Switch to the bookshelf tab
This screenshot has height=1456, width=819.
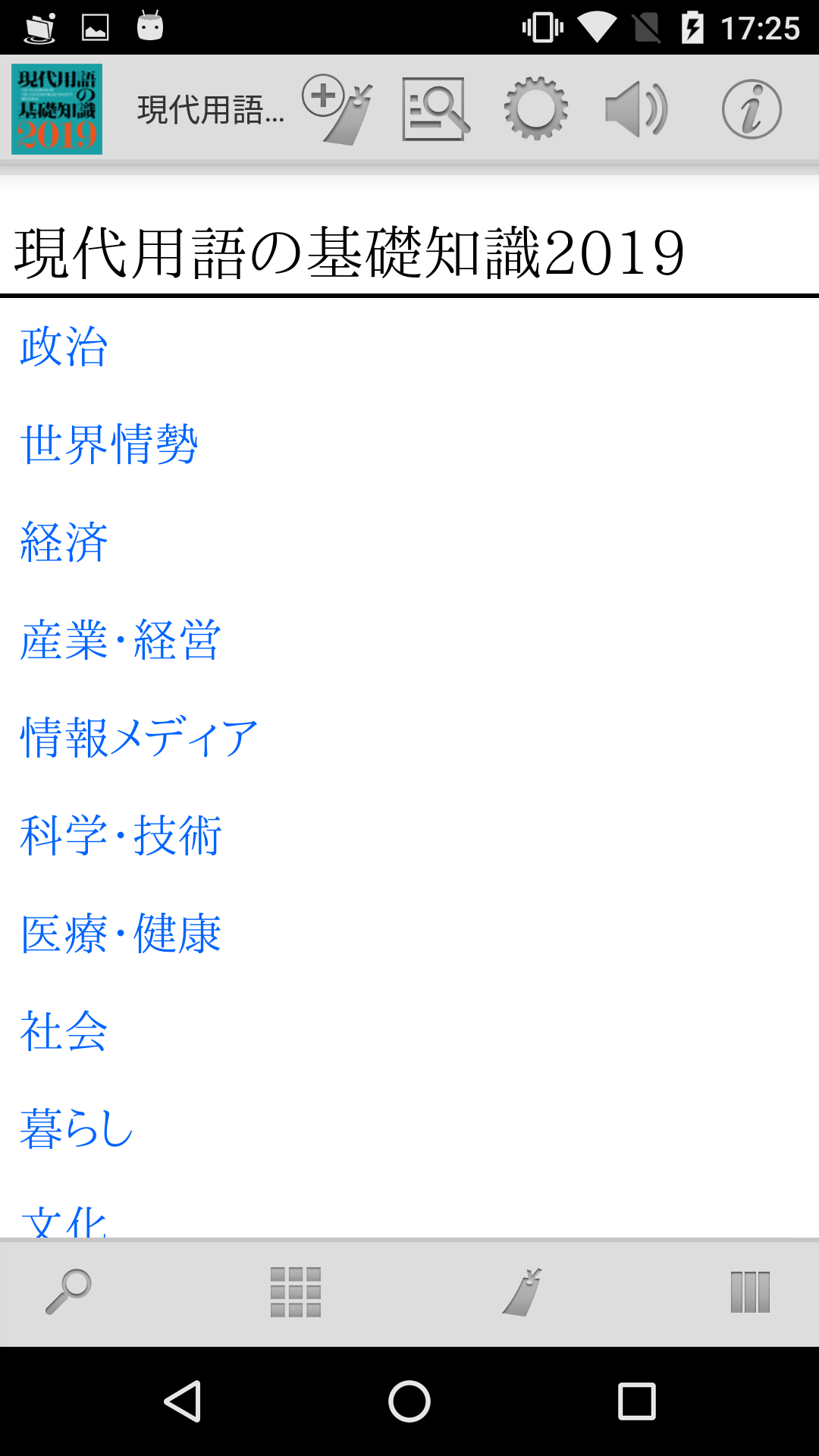(750, 1291)
